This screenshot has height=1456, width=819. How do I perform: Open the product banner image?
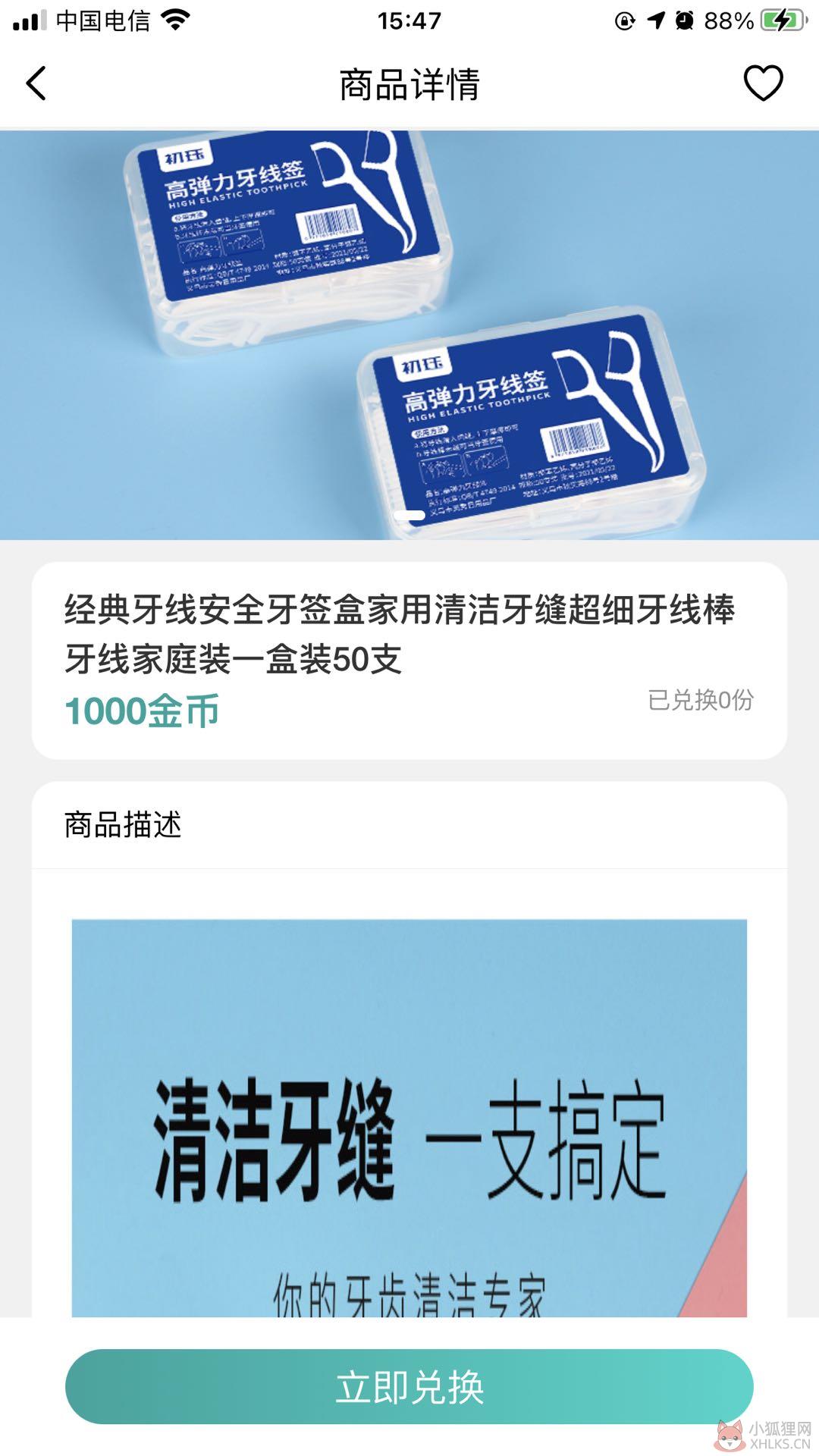point(409,335)
